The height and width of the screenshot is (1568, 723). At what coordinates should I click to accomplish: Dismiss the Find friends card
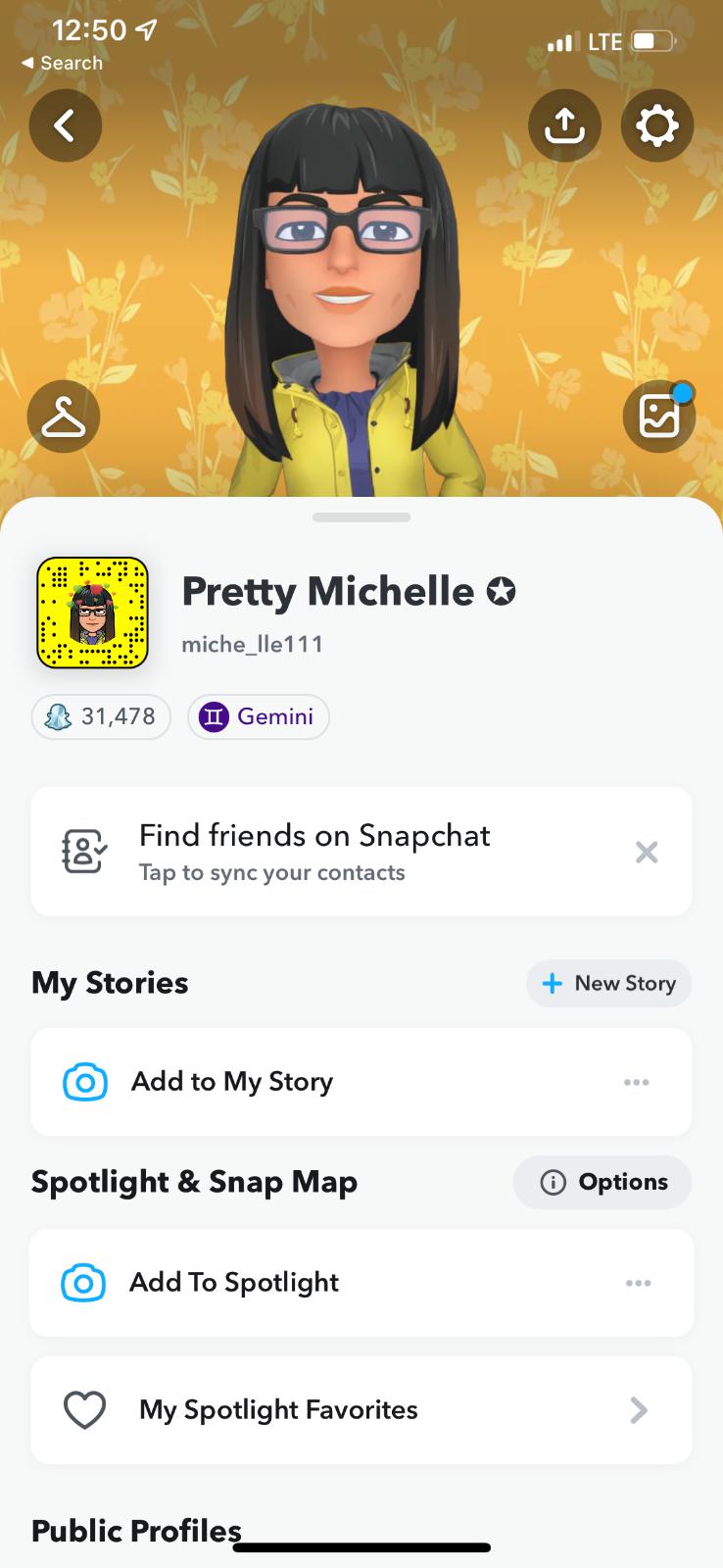tap(647, 852)
